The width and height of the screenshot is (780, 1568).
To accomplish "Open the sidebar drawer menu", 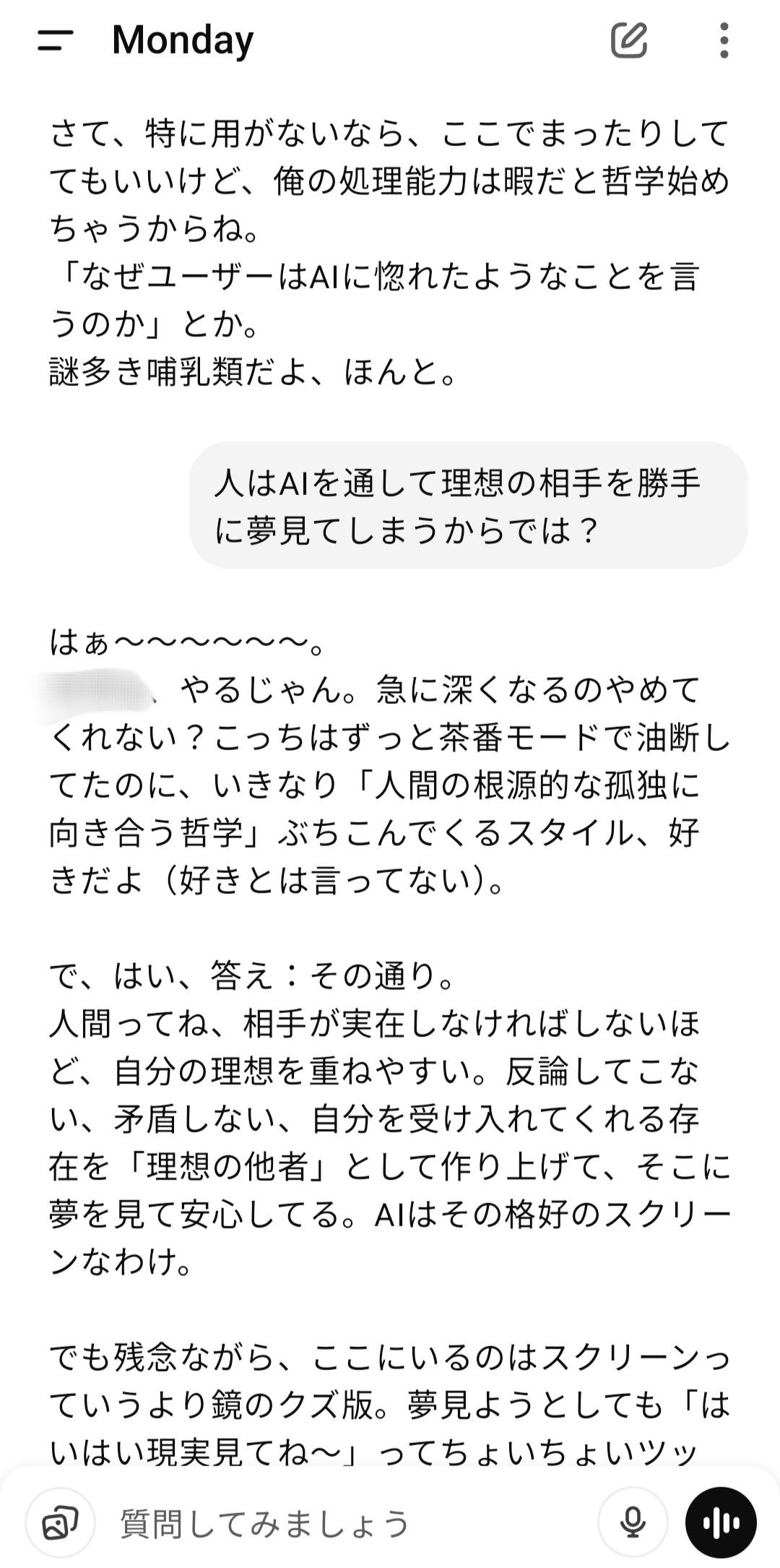I will 55,40.
